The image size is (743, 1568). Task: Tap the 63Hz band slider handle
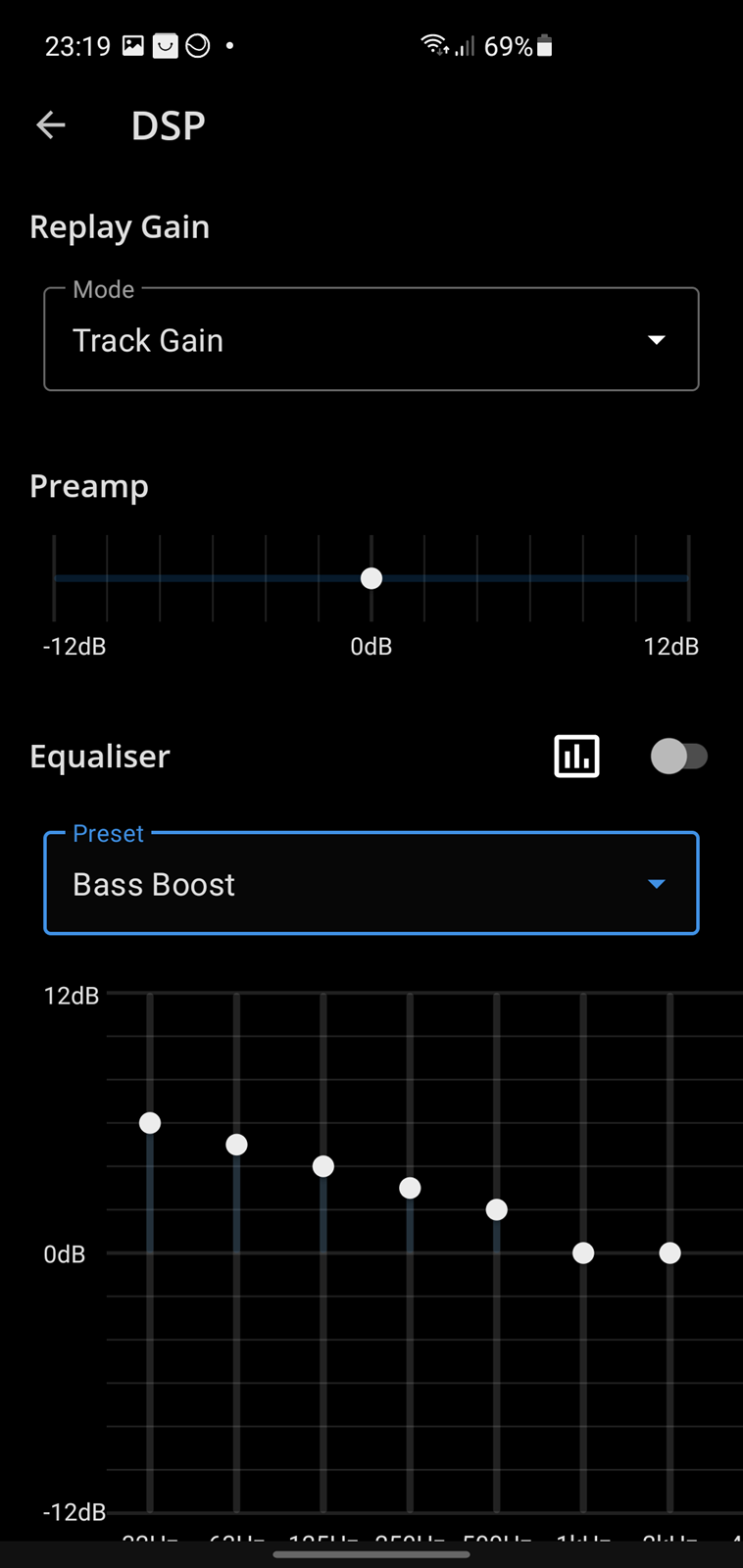pos(236,1145)
